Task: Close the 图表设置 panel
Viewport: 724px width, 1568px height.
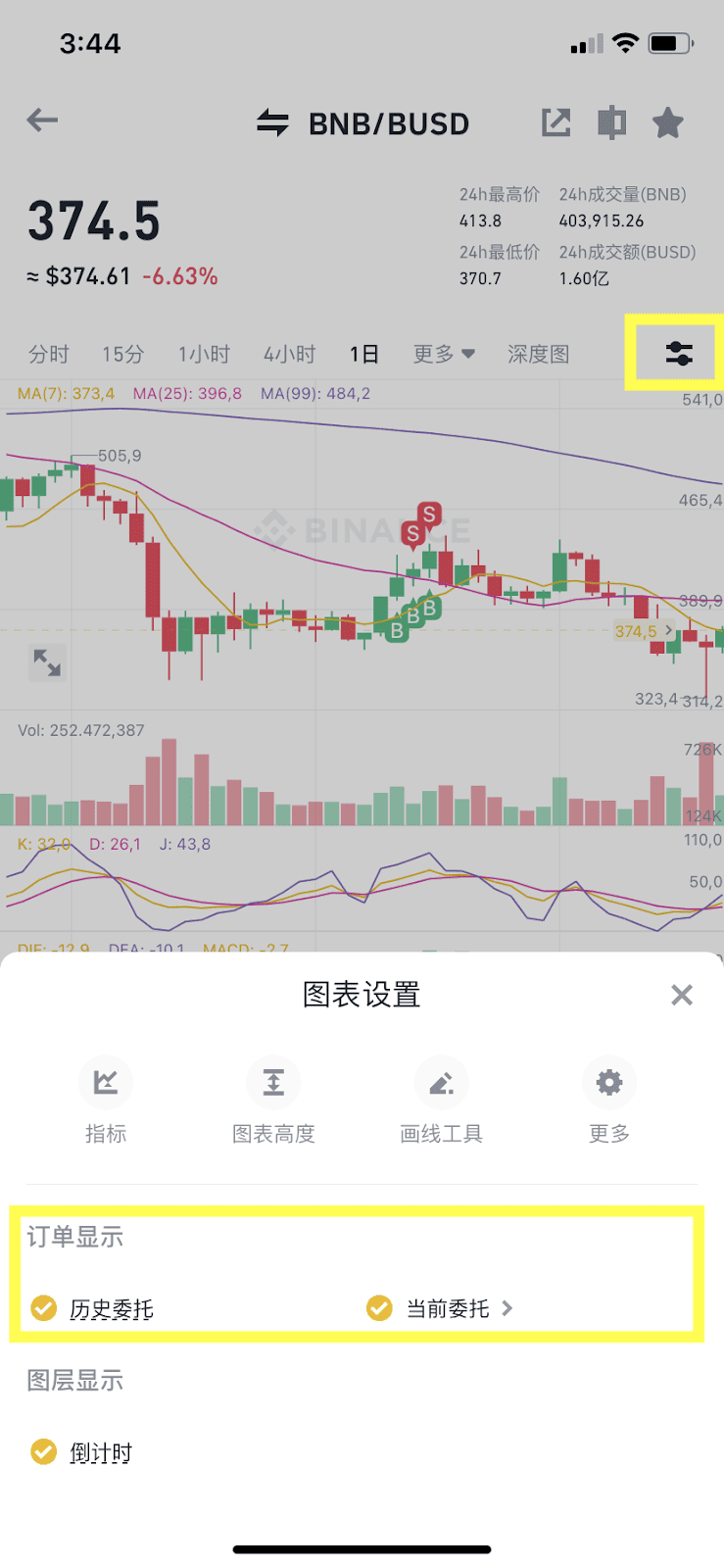Action: [682, 995]
